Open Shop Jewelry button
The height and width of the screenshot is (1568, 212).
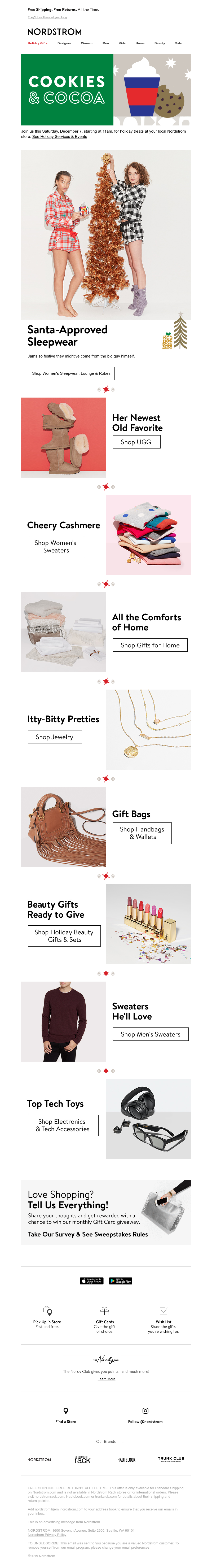point(55,737)
